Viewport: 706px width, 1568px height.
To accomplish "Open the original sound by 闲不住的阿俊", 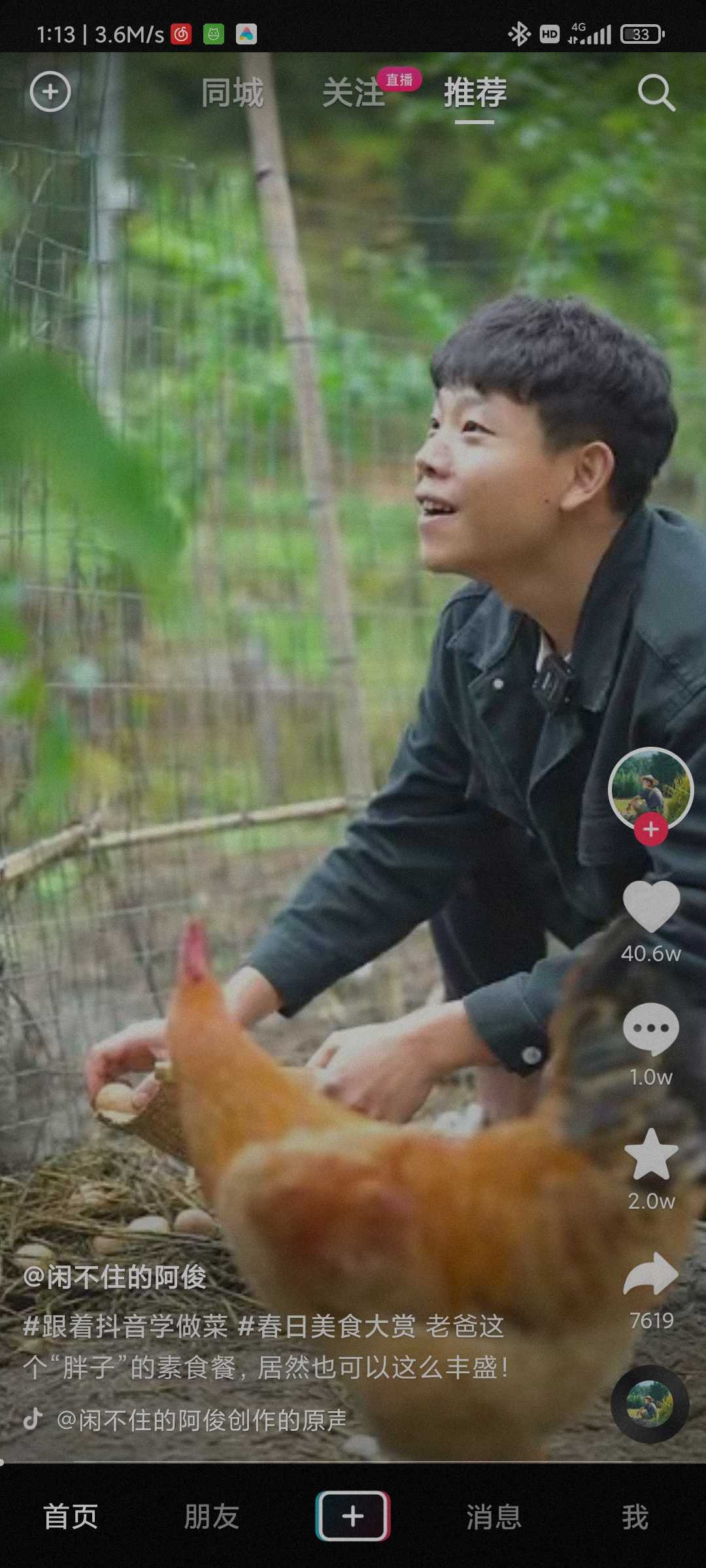I will pos(201,1420).
